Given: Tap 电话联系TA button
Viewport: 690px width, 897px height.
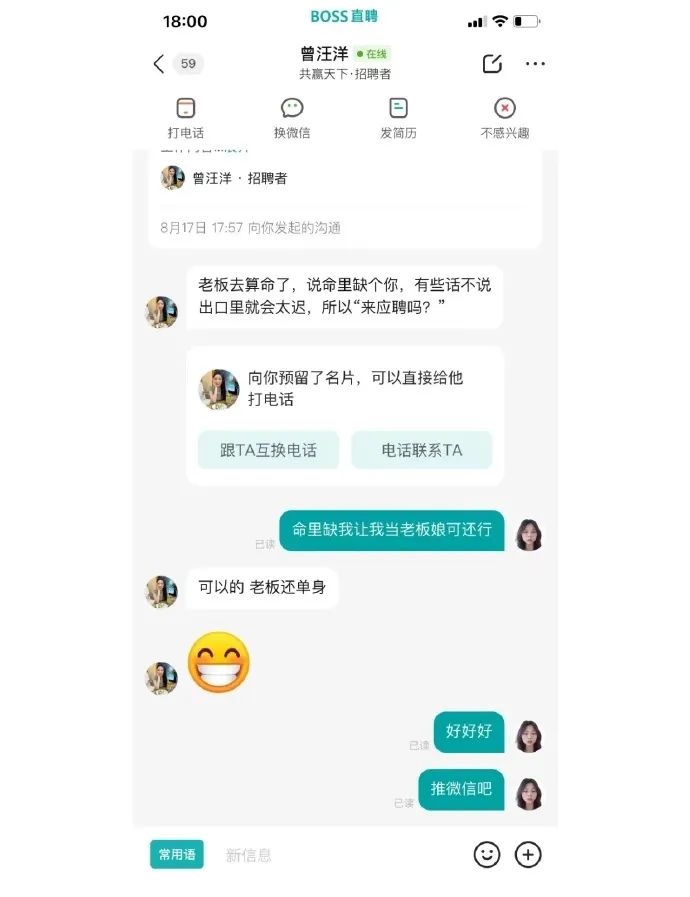Looking at the screenshot, I should click(421, 450).
